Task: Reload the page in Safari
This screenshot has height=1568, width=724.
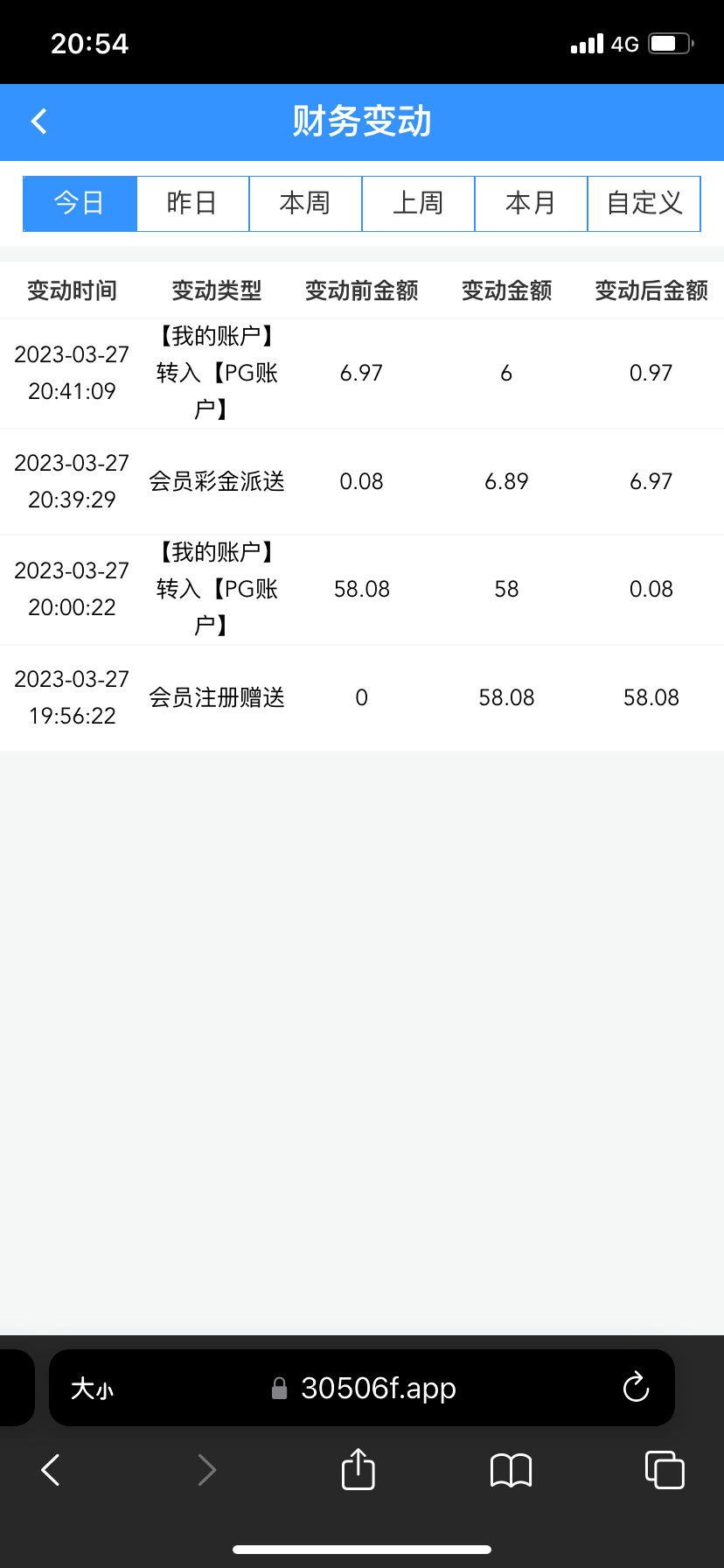Action: 636,1388
